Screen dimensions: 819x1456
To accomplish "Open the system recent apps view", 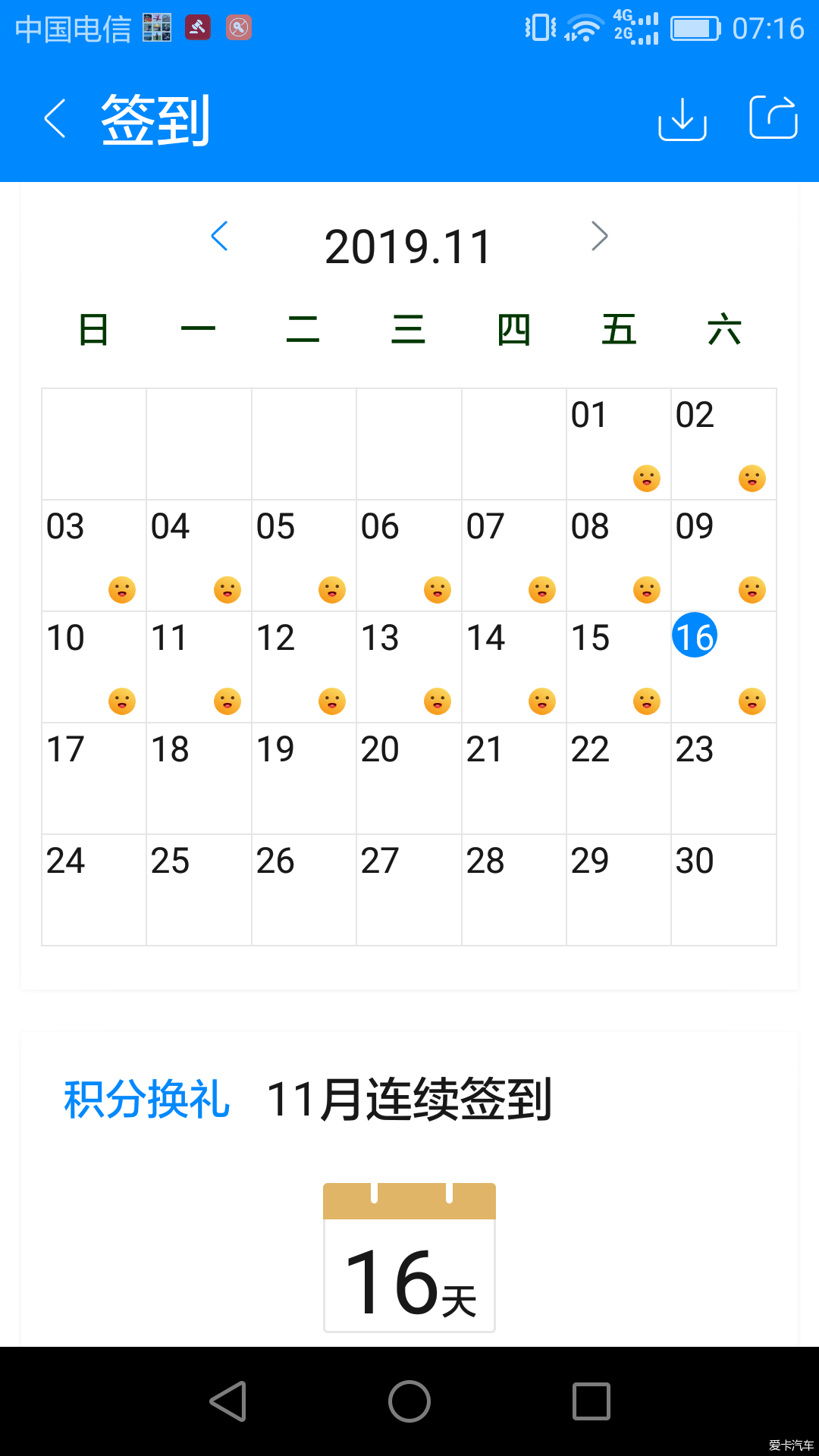I will pyautogui.click(x=591, y=1401).
